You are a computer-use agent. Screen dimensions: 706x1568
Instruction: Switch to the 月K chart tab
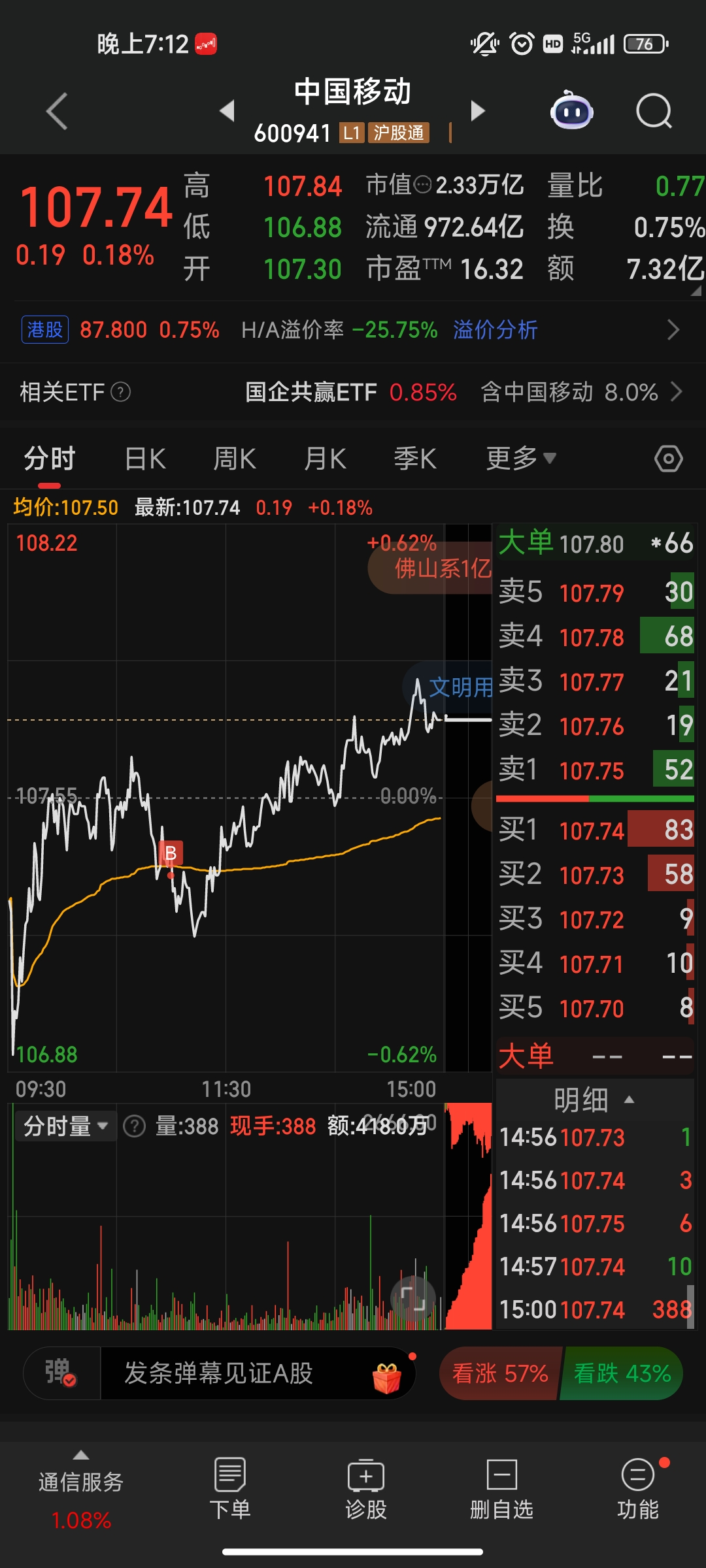325,459
